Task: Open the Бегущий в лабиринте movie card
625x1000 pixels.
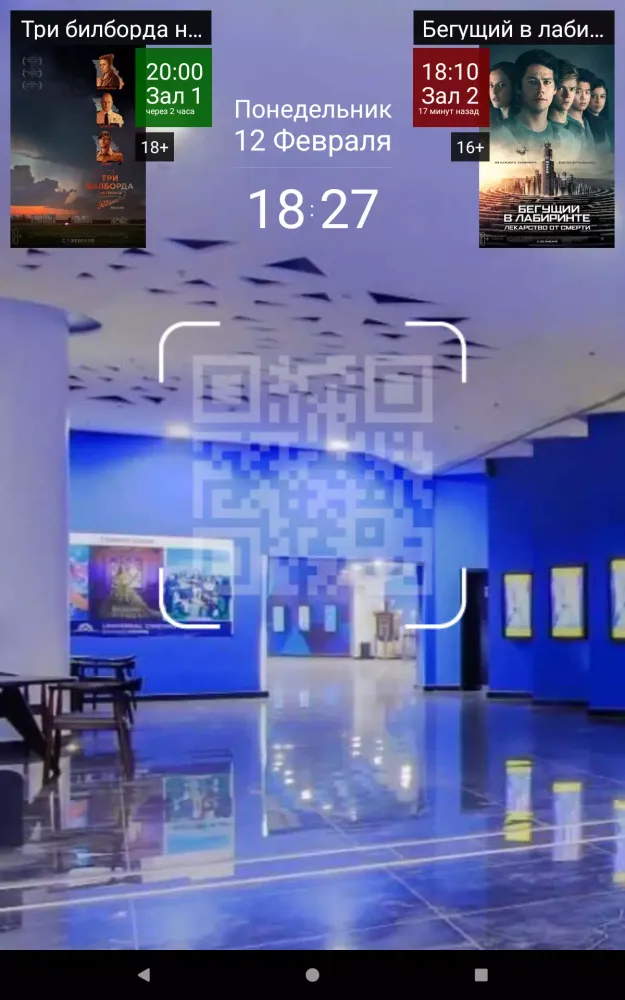Action: 546,147
